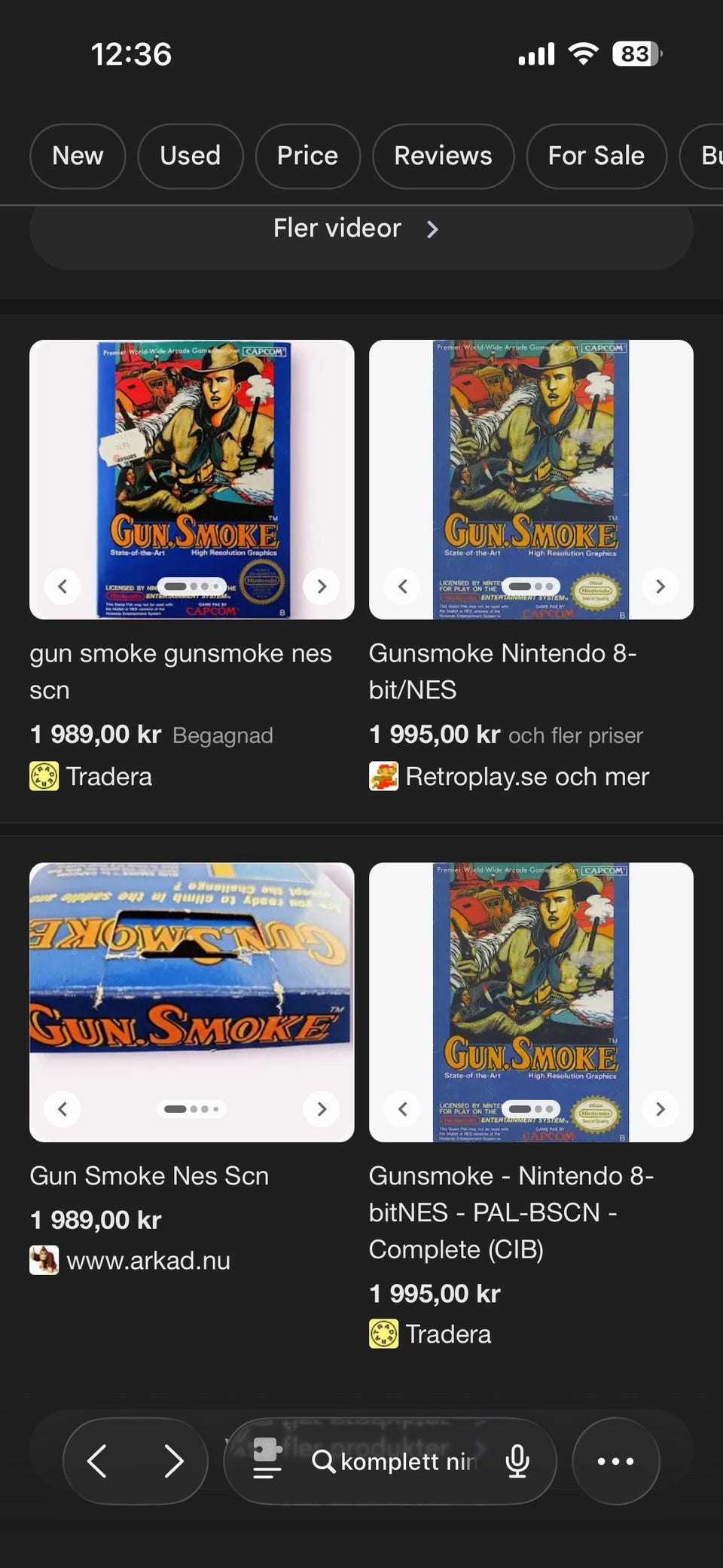
Task: Click the Retroplay.se Mario seller icon
Action: [384, 776]
